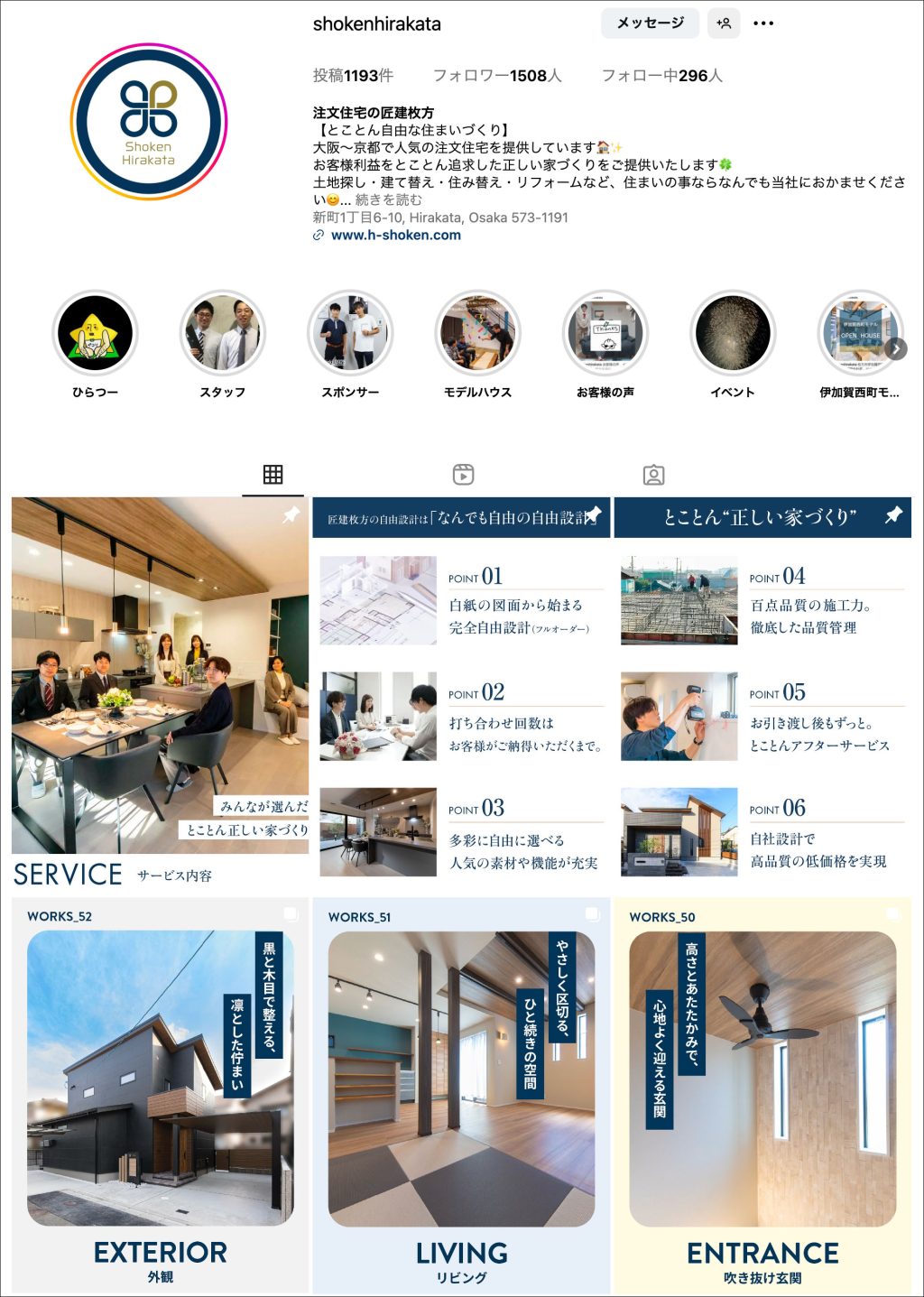Open the イベント story highlight
Screen dimensions: 924x1297
pyautogui.click(x=732, y=333)
